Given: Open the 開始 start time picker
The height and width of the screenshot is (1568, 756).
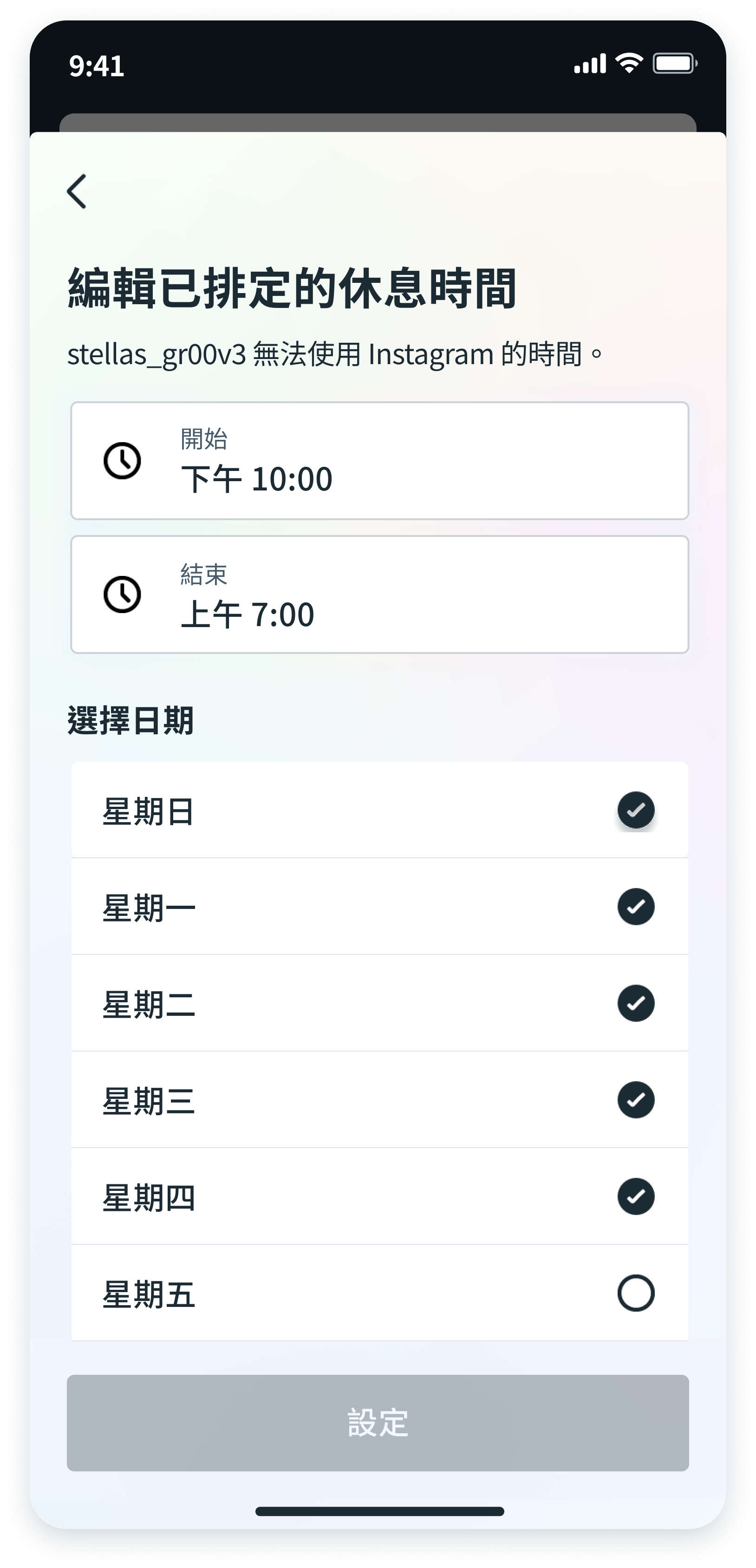Looking at the screenshot, I should coord(379,461).
